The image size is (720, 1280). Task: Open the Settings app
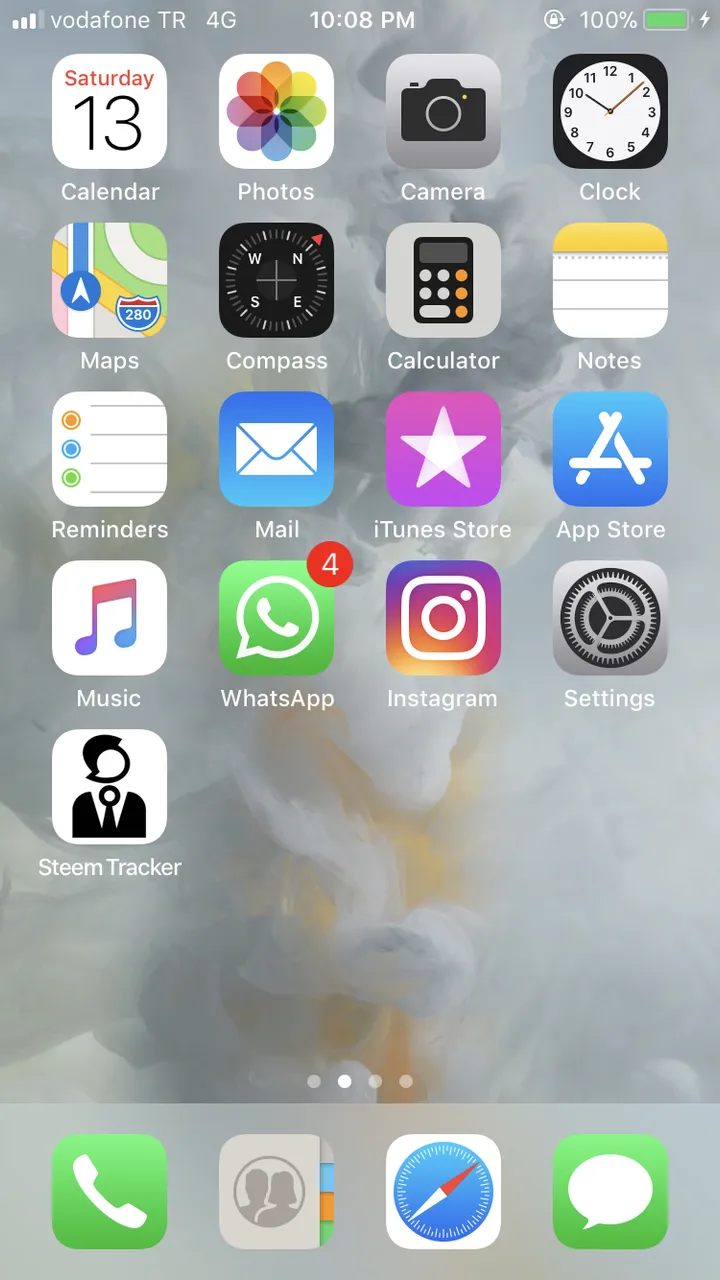point(610,618)
